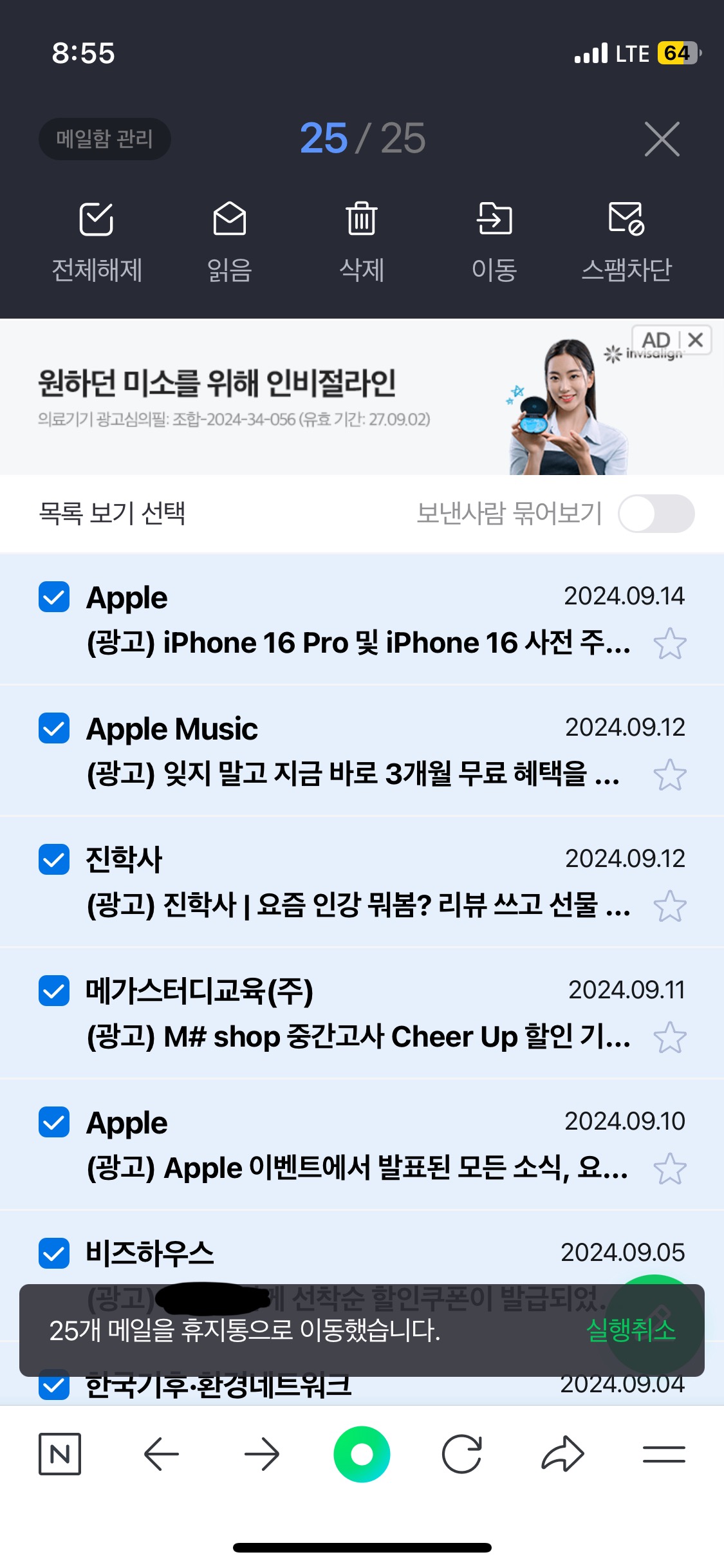
Task: Toggle 보낸사람 묶어보기 switch
Action: click(656, 513)
